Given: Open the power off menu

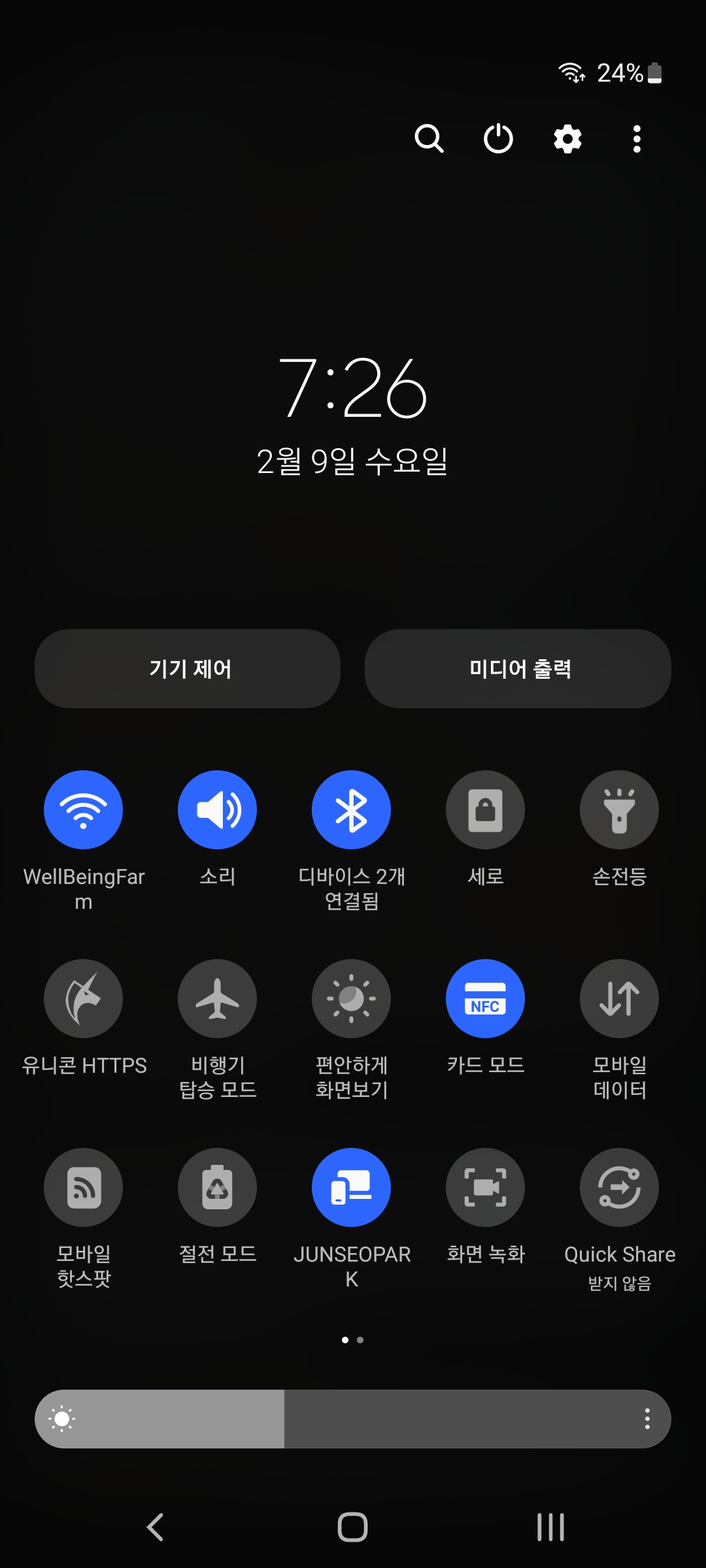Looking at the screenshot, I should (498, 139).
